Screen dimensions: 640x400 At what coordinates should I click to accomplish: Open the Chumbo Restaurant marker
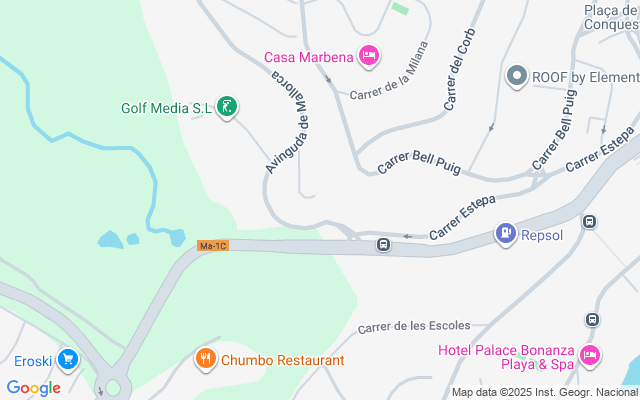click(x=205, y=359)
